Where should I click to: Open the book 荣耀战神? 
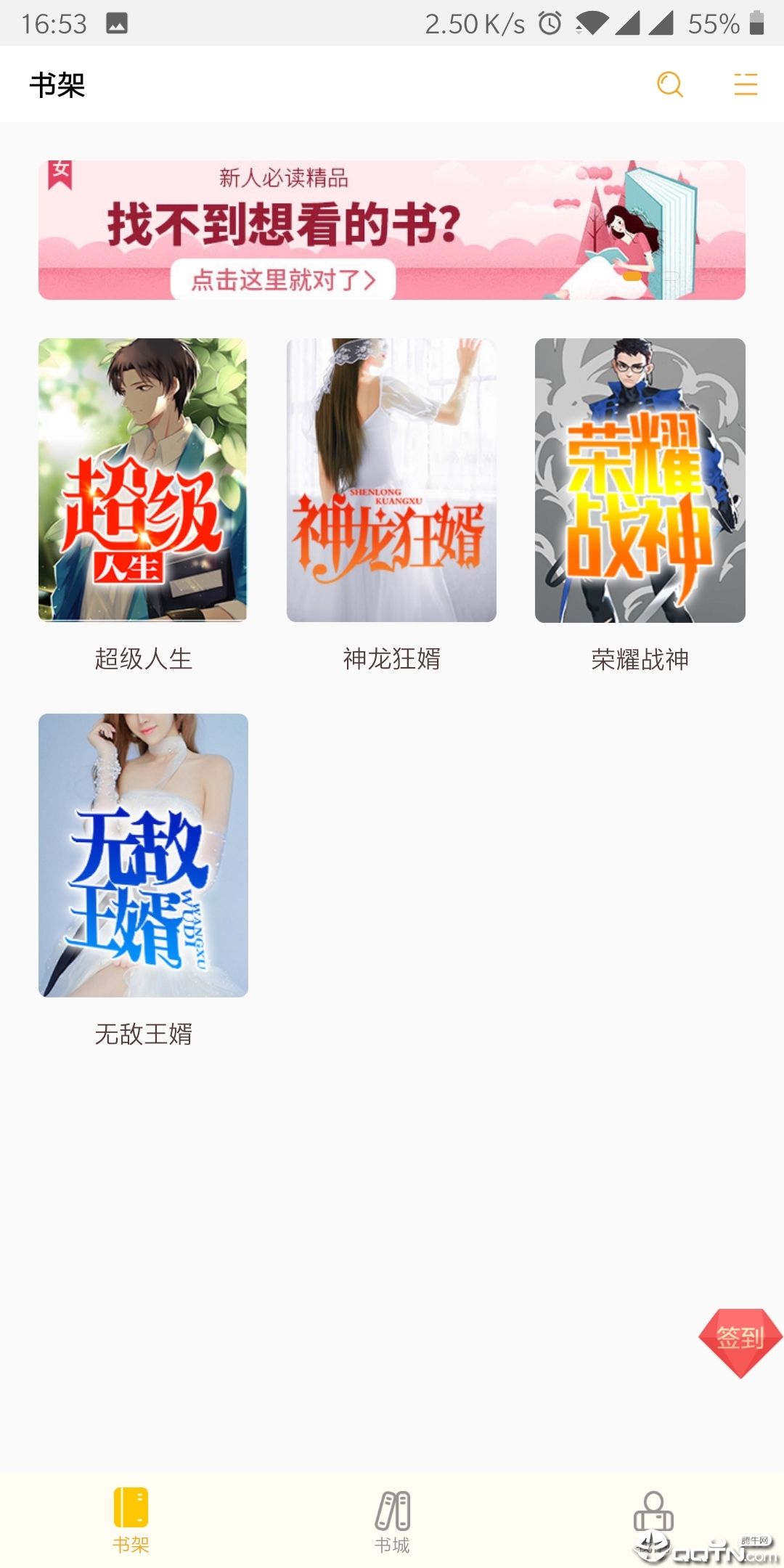pos(640,480)
